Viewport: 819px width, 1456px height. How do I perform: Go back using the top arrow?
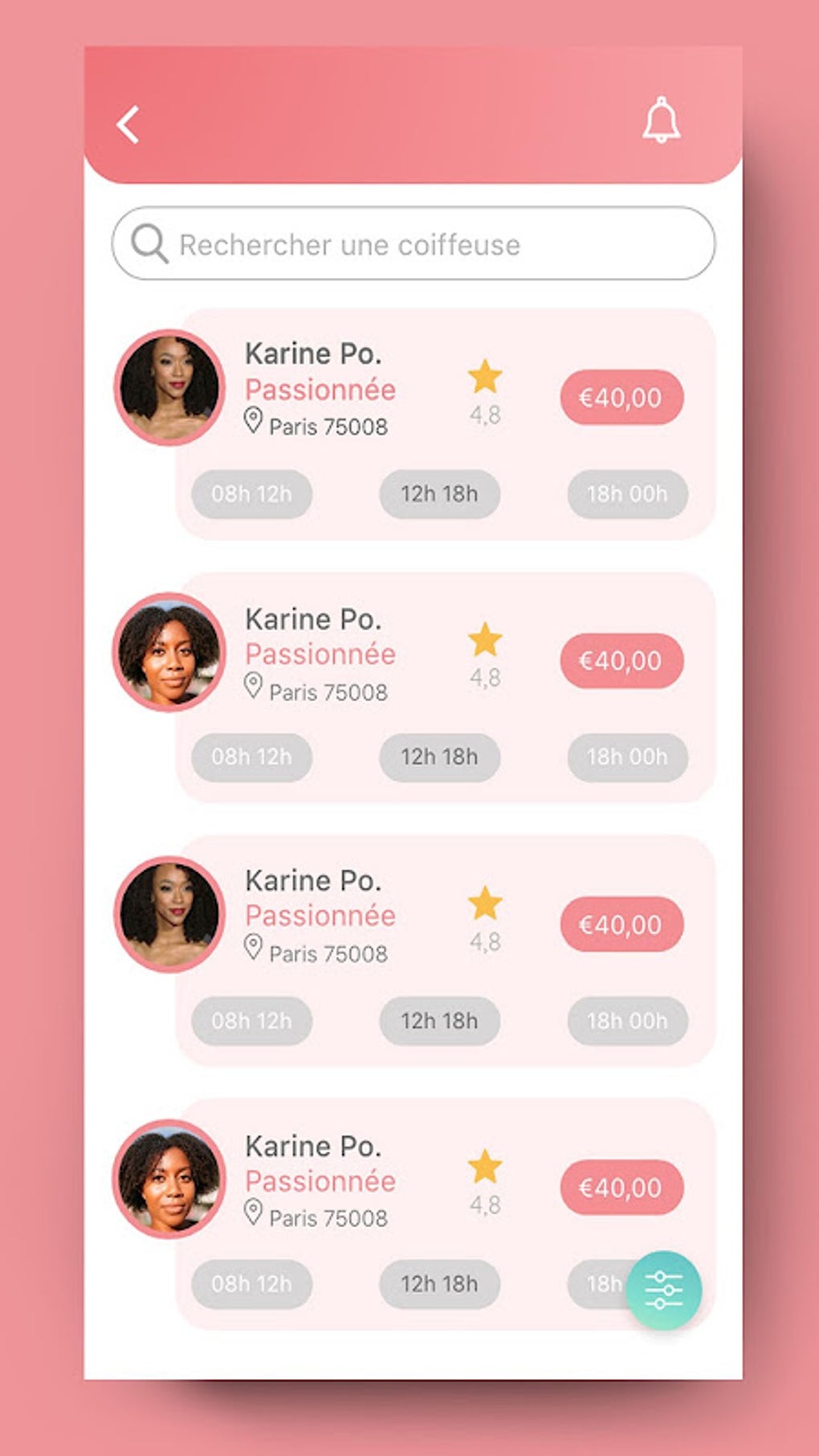[128, 125]
